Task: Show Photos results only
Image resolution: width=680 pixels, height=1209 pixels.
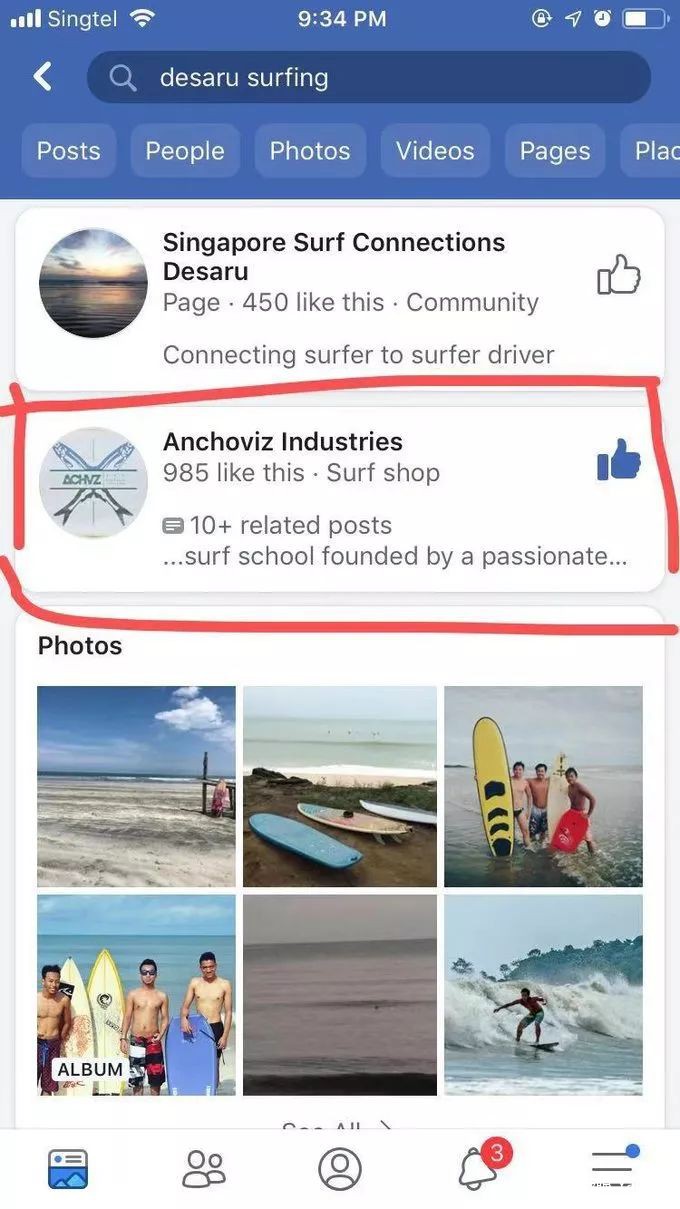Action: pos(310,151)
